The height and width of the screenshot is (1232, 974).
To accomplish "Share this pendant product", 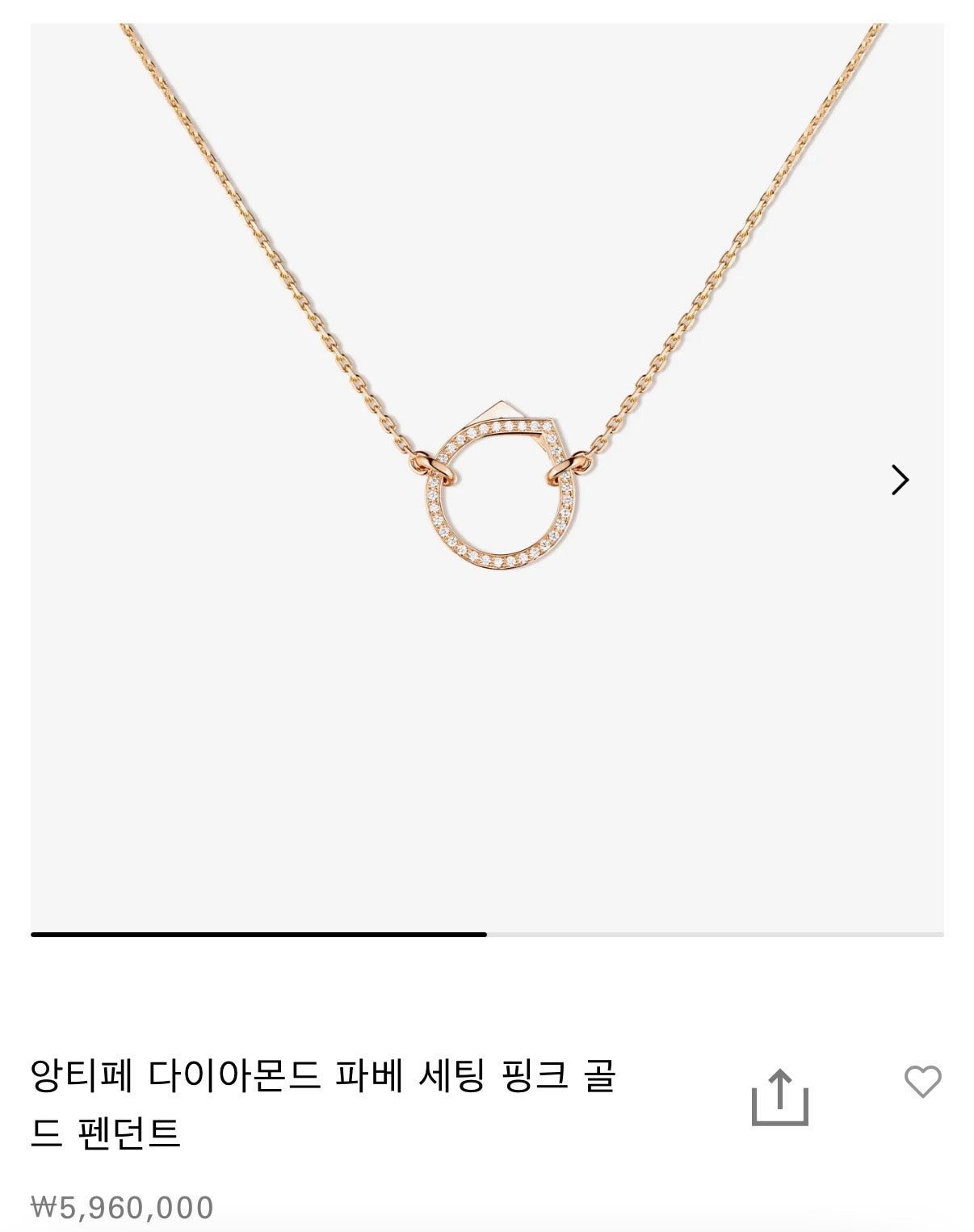I will [779, 1097].
